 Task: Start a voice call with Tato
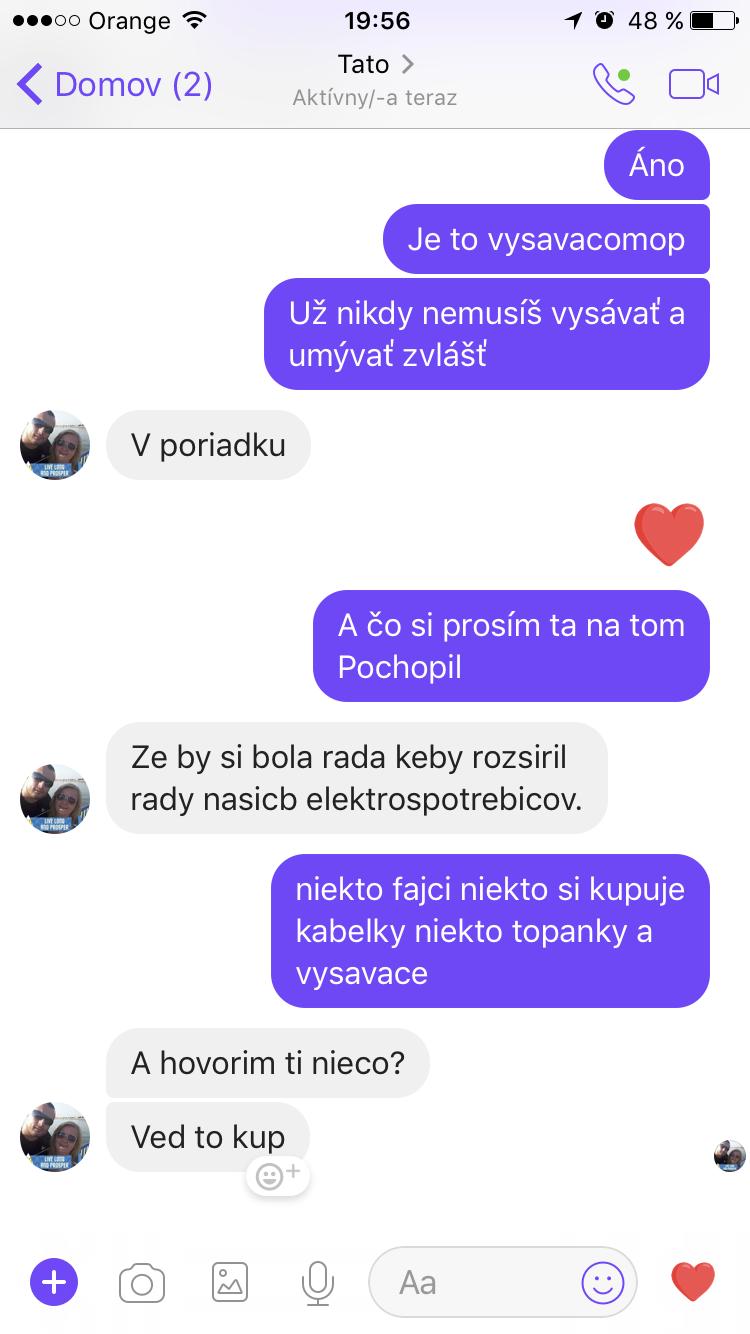click(613, 84)
